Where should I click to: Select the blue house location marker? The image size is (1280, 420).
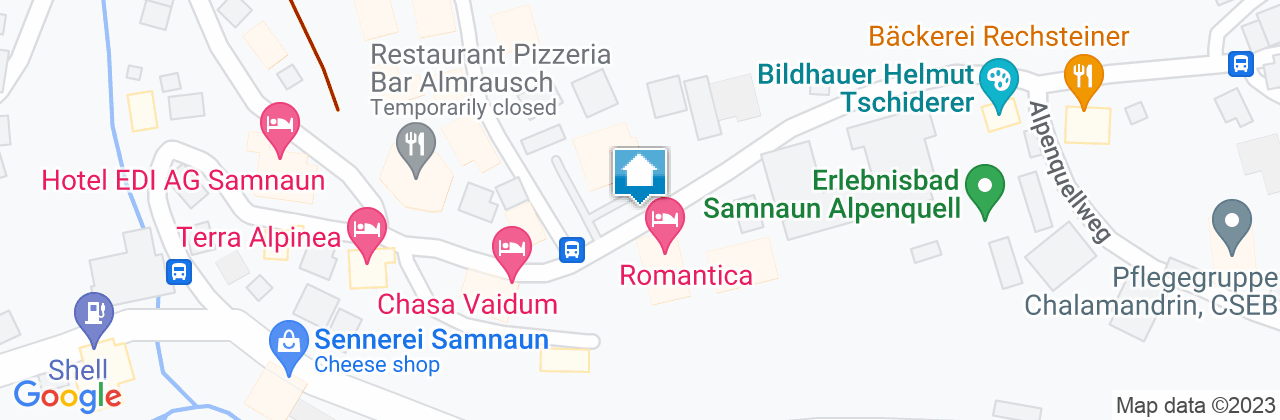640,174
